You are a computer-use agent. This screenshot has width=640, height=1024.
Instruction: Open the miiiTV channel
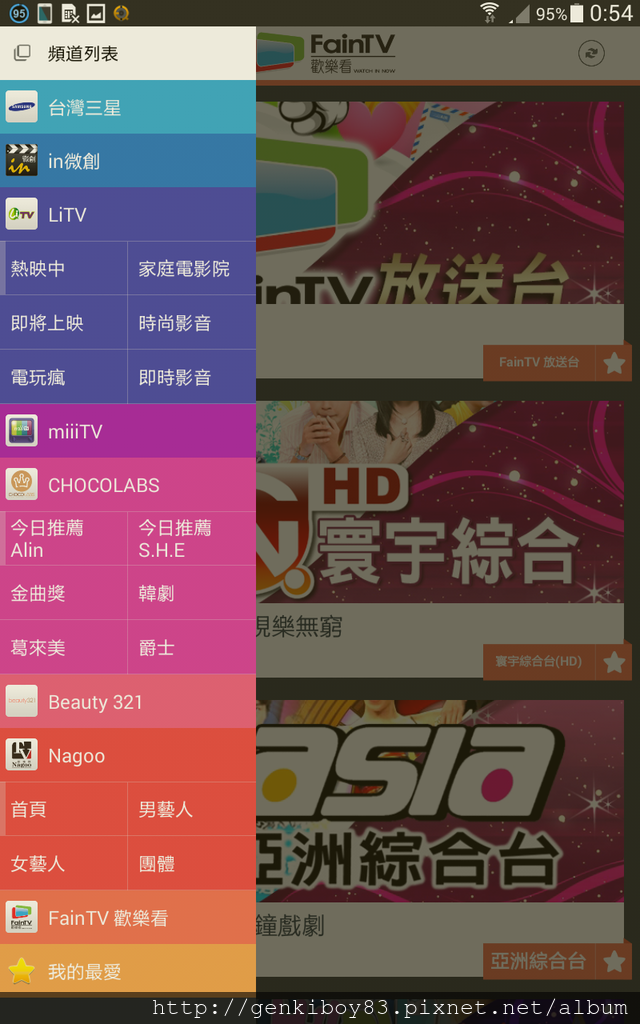tap(128, 431)
